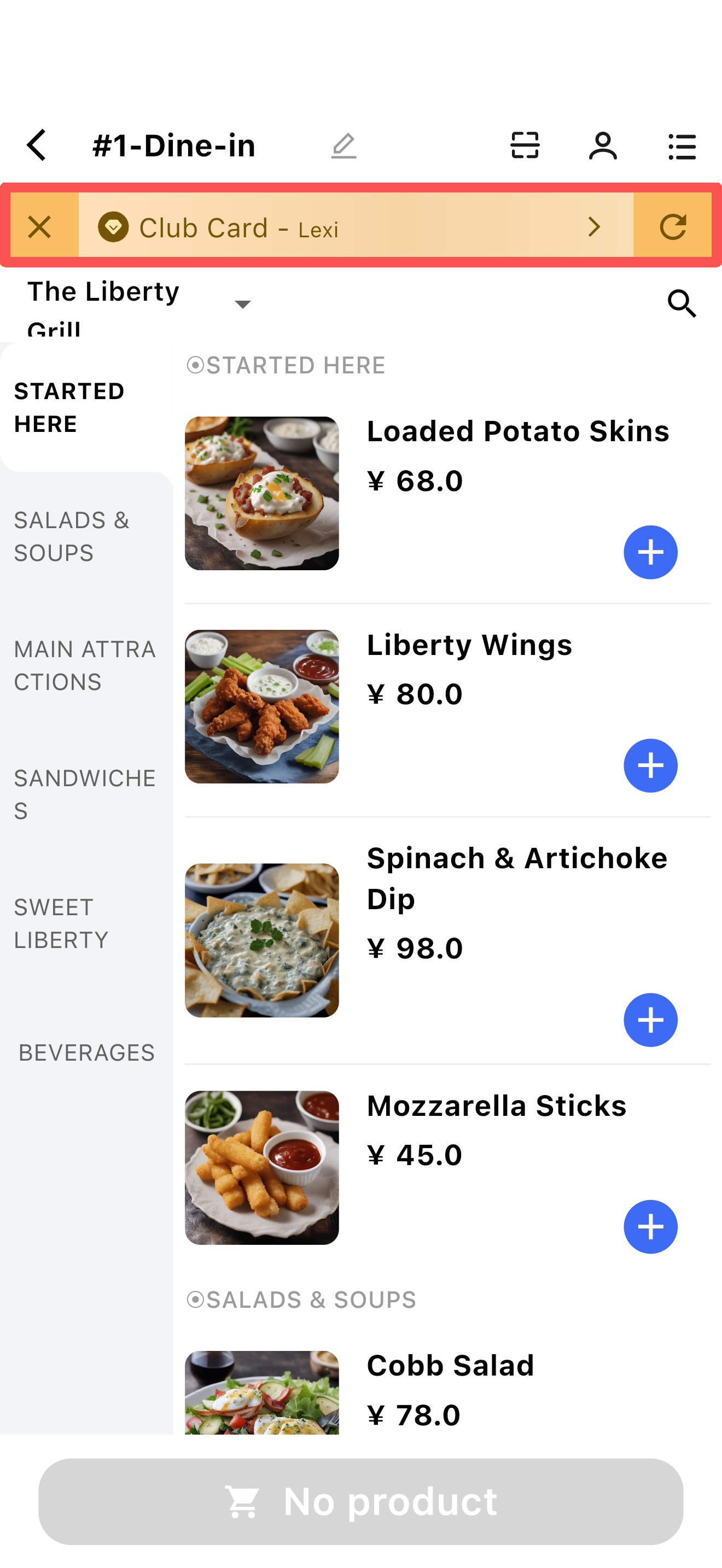
Task: Switch to Main Attractions category
Action: point(85,665)
